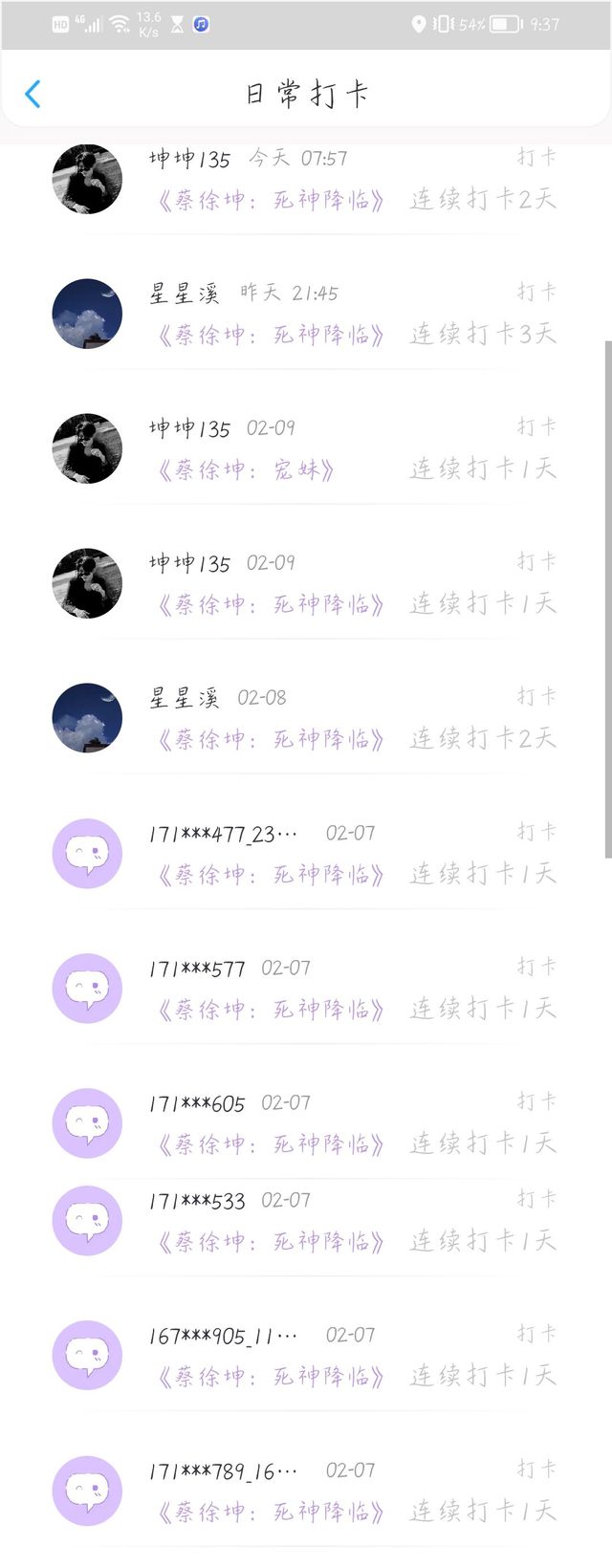Tap 星星溪's avatar on the 昨天 entry
The height and width of the screenshot is (1568, 612).
[x=87, y=314]
